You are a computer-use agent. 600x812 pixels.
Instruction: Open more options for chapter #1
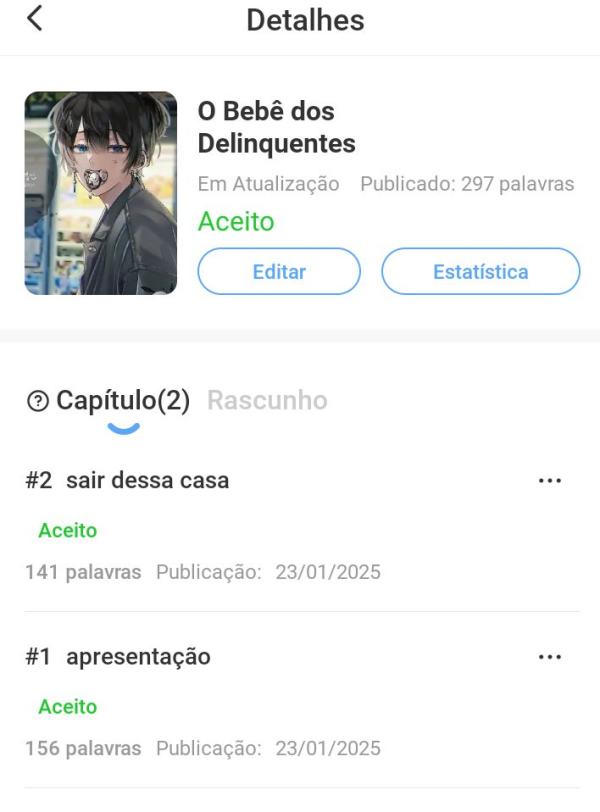pyautogui.click(x=549, y=658)
